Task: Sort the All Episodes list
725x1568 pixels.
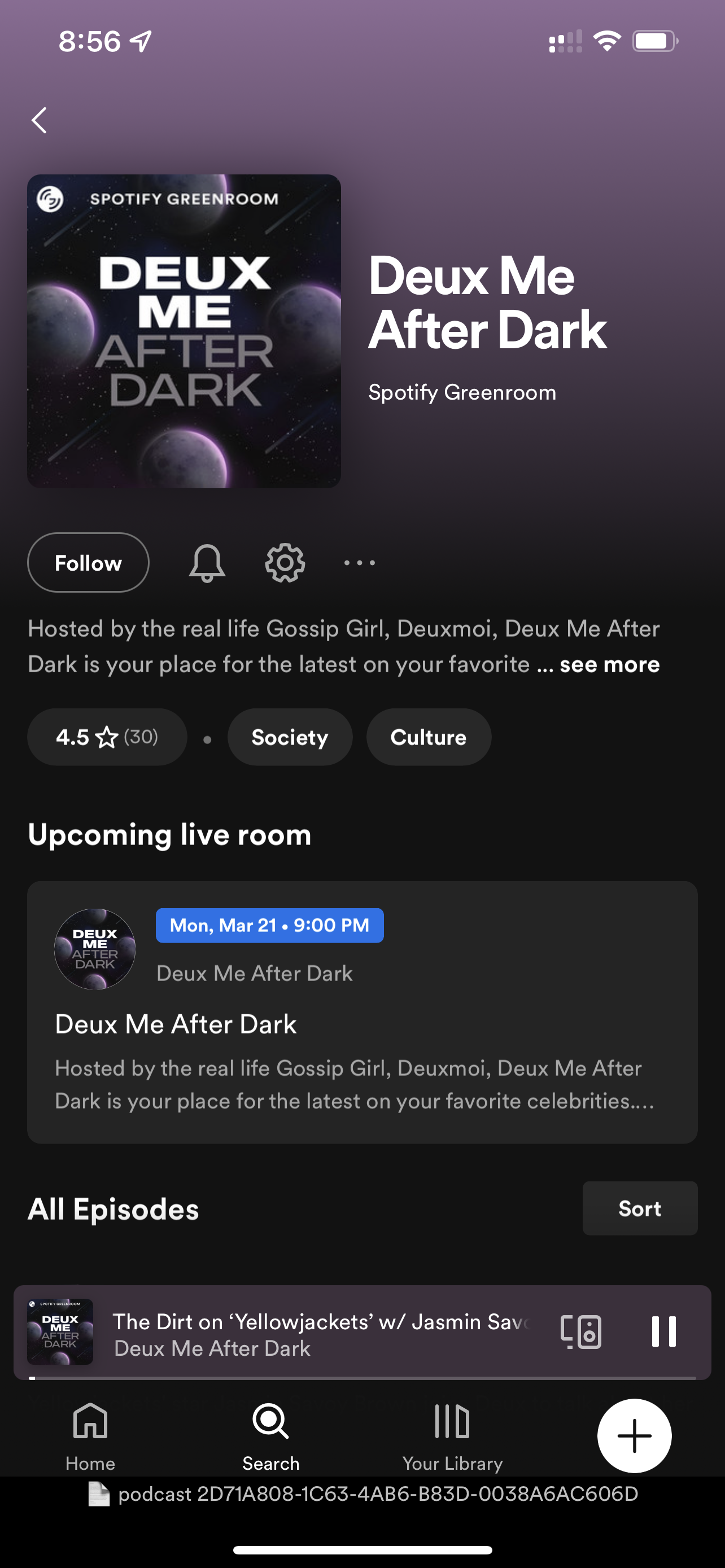Action: click(639, 1208)
